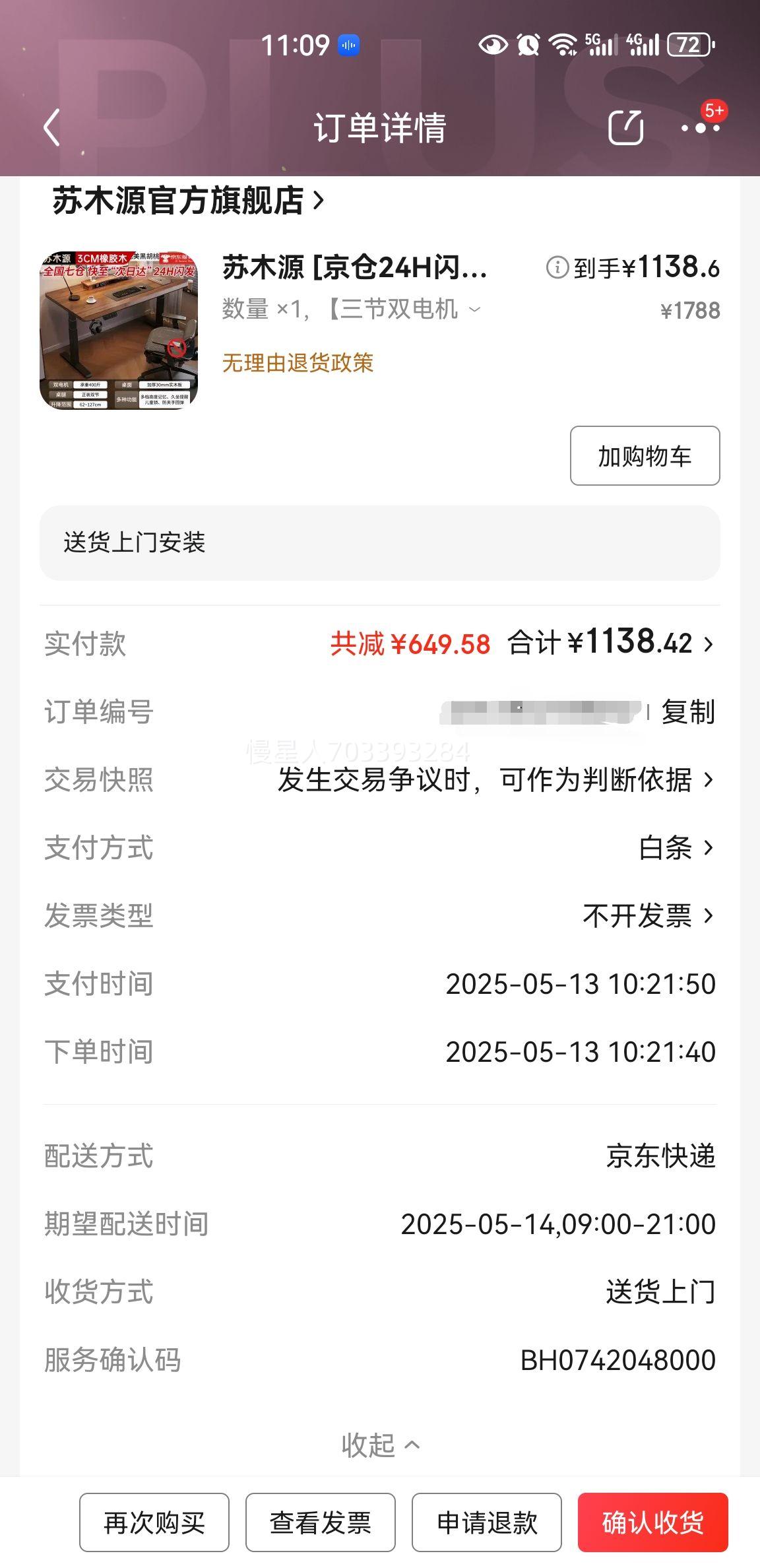Open the three-dot overflow menu
The image size is (760, 1568).
tap(701, 128)
